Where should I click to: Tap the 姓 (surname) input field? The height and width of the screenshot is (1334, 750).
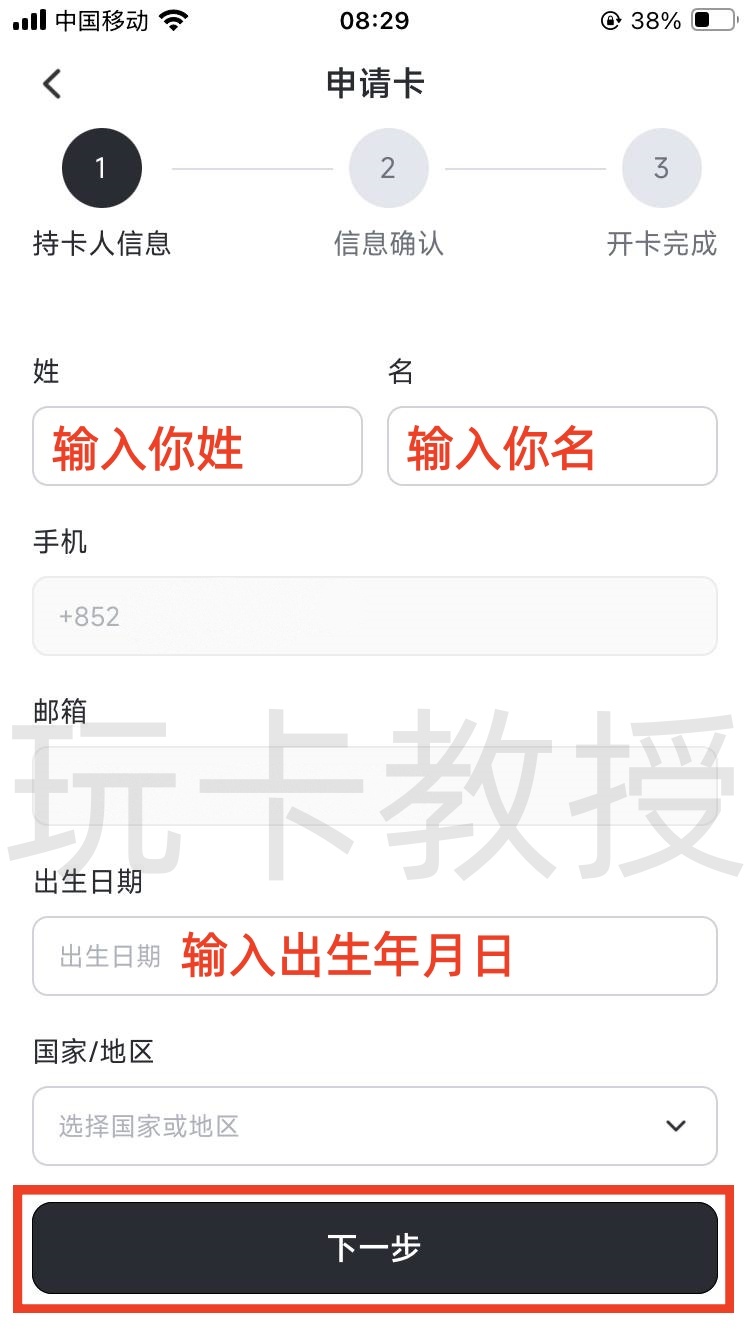[x=197, y=446]
